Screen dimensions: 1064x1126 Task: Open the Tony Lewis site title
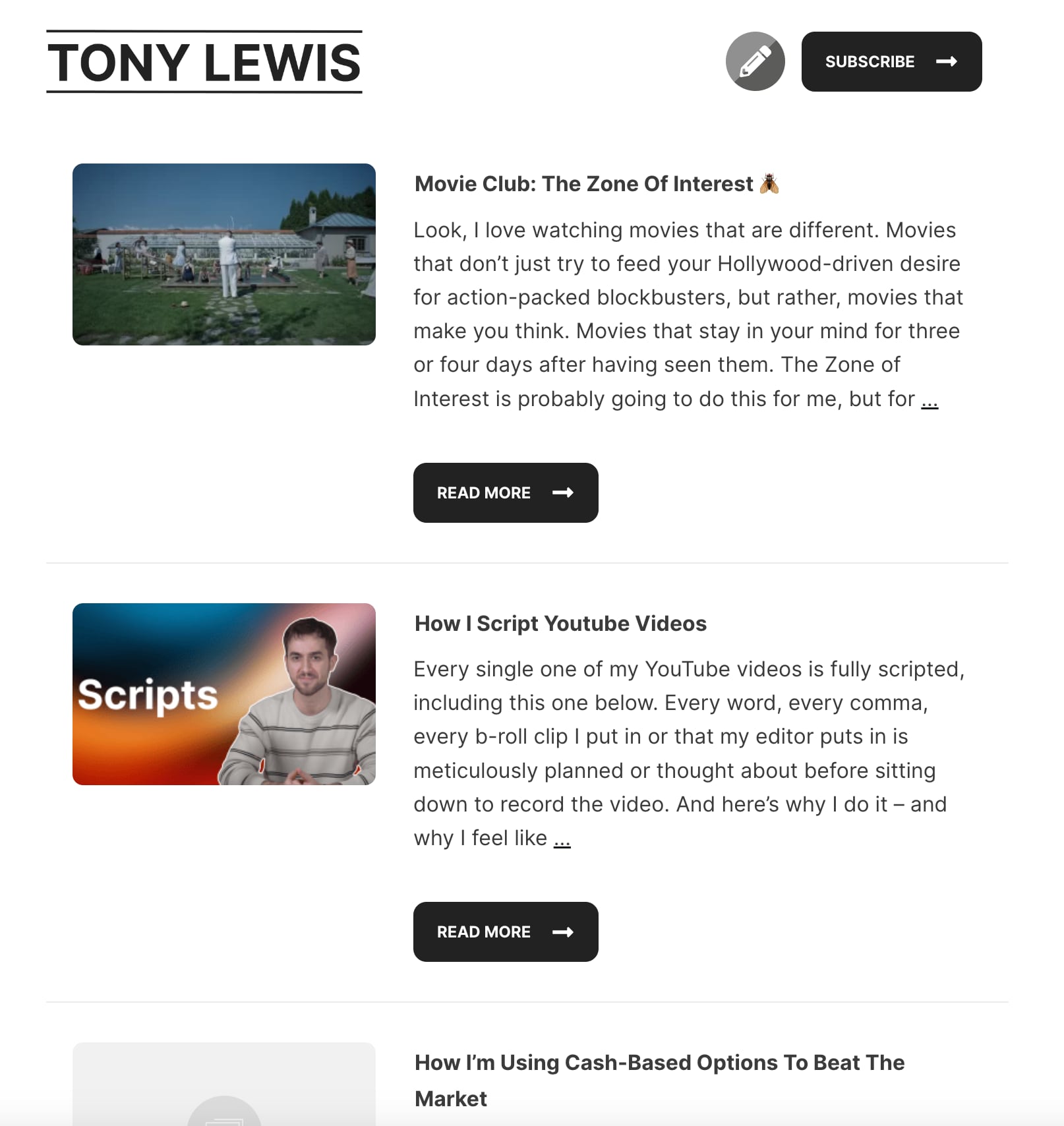point(204,63)
